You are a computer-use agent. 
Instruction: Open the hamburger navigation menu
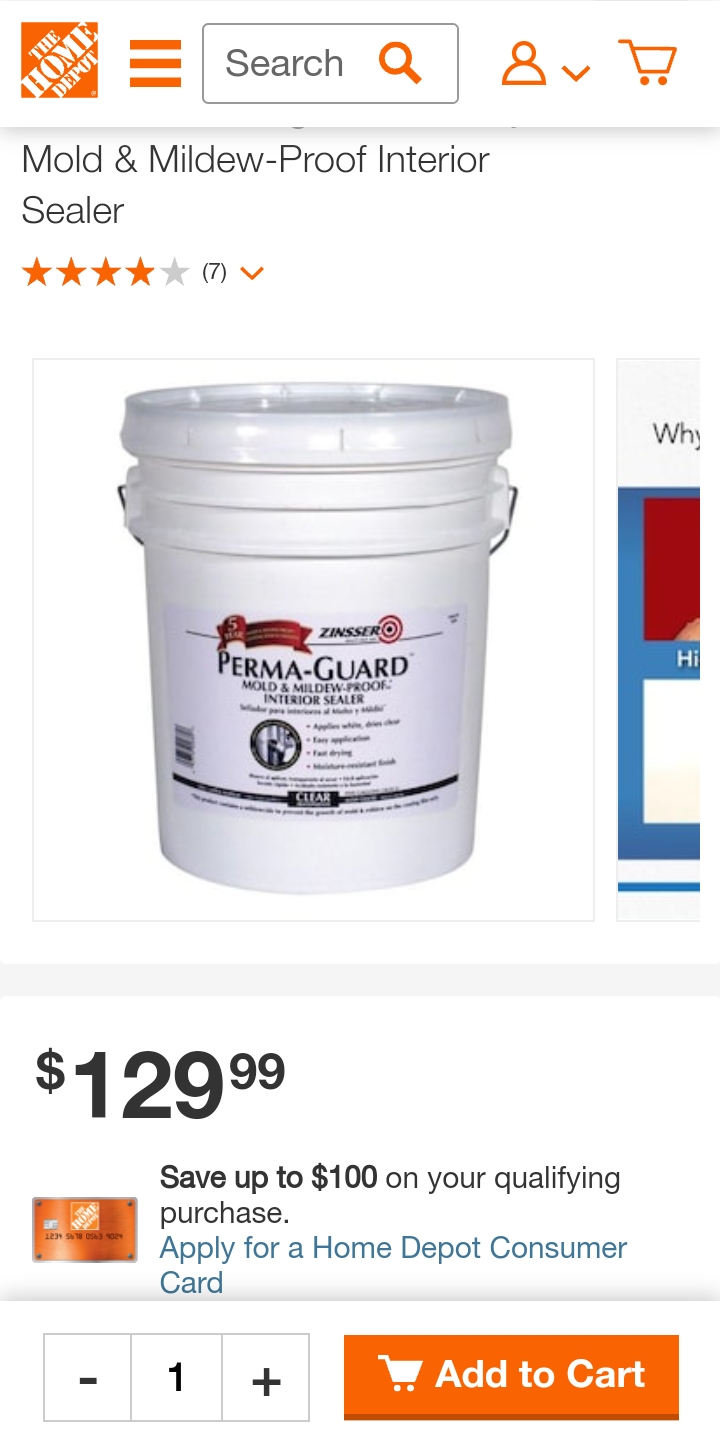[155, 63]
